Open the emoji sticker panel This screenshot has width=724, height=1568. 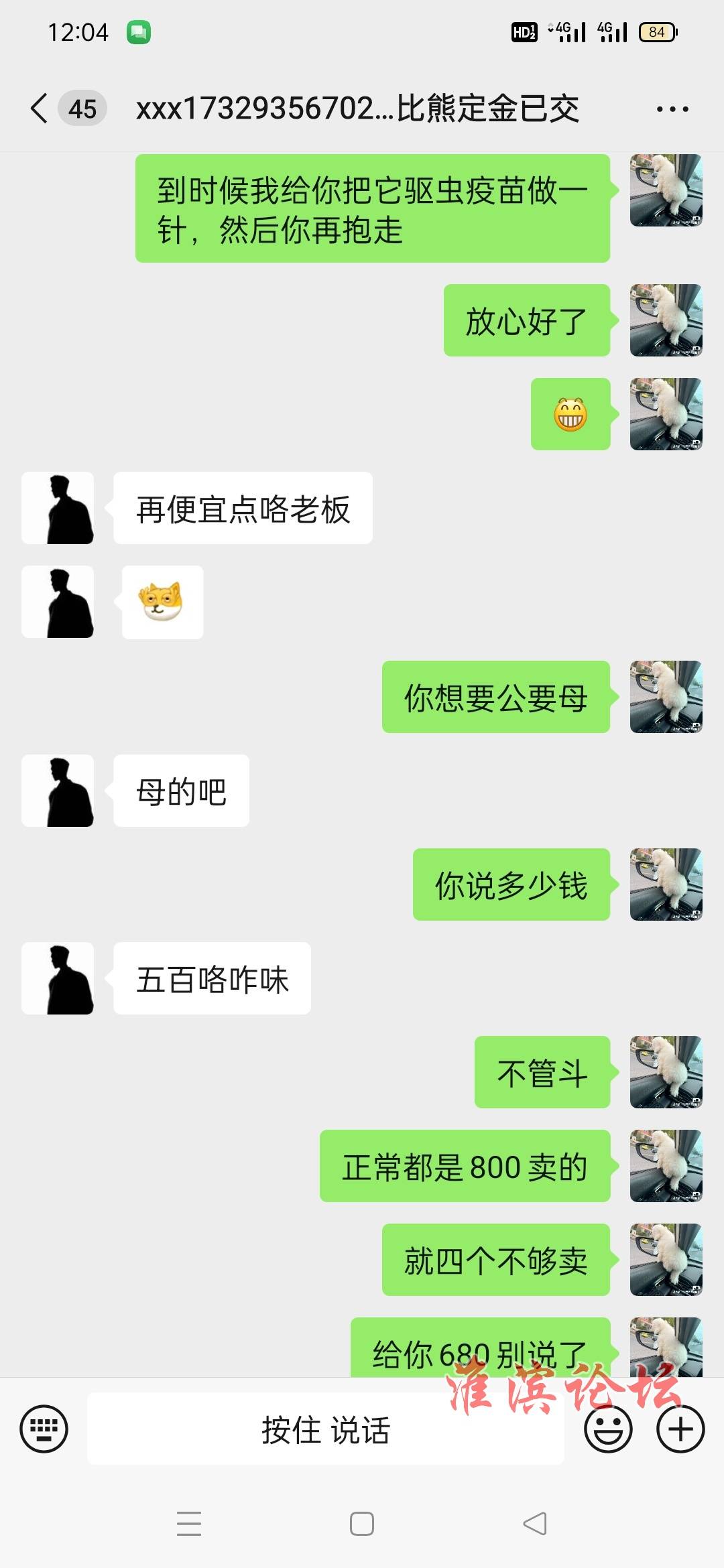click(x=608, y=1429)
